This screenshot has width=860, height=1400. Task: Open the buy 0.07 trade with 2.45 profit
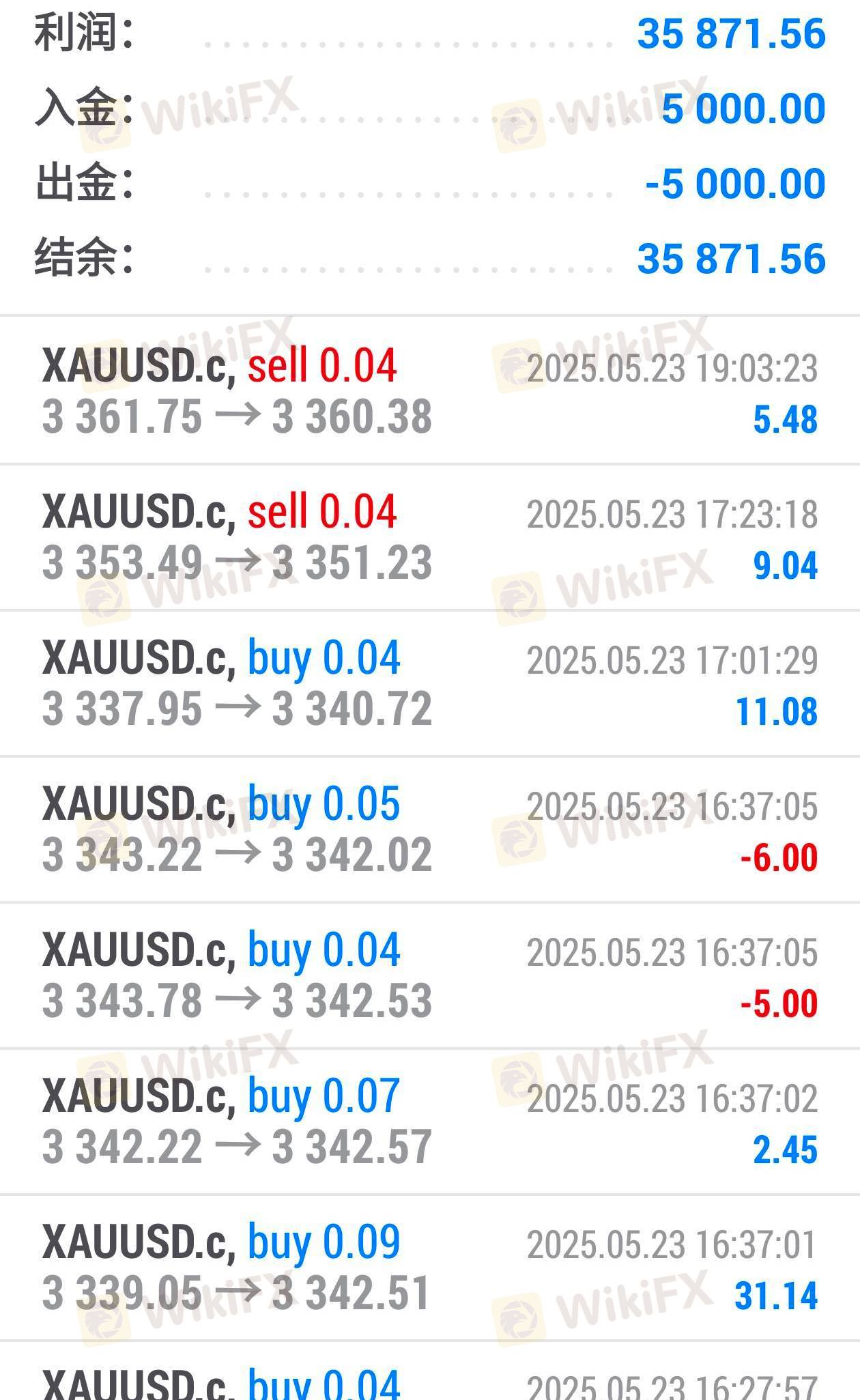[x=430, y=1122]
